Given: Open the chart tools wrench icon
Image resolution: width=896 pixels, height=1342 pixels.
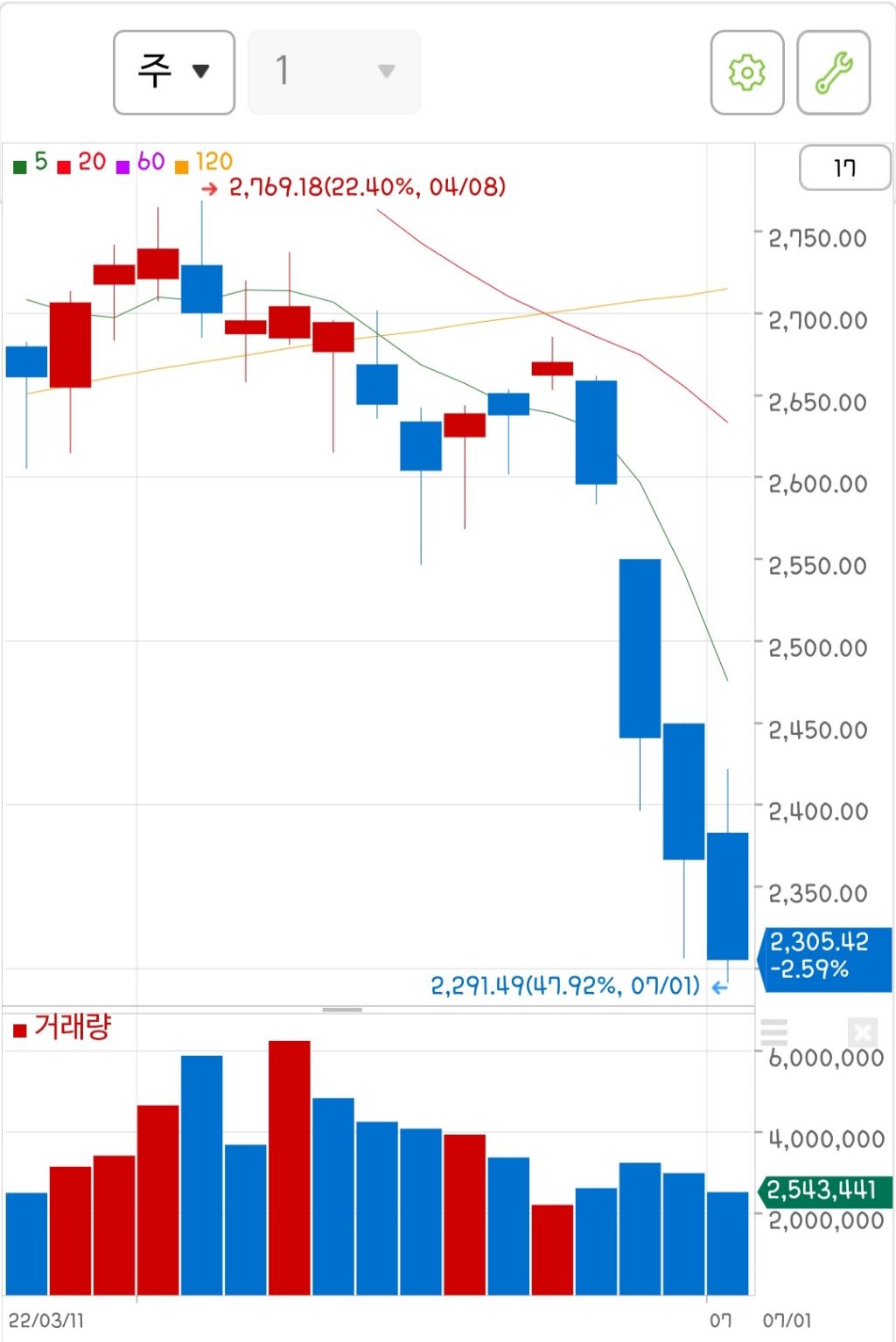Looking at the screenshot, I should 834,73.
